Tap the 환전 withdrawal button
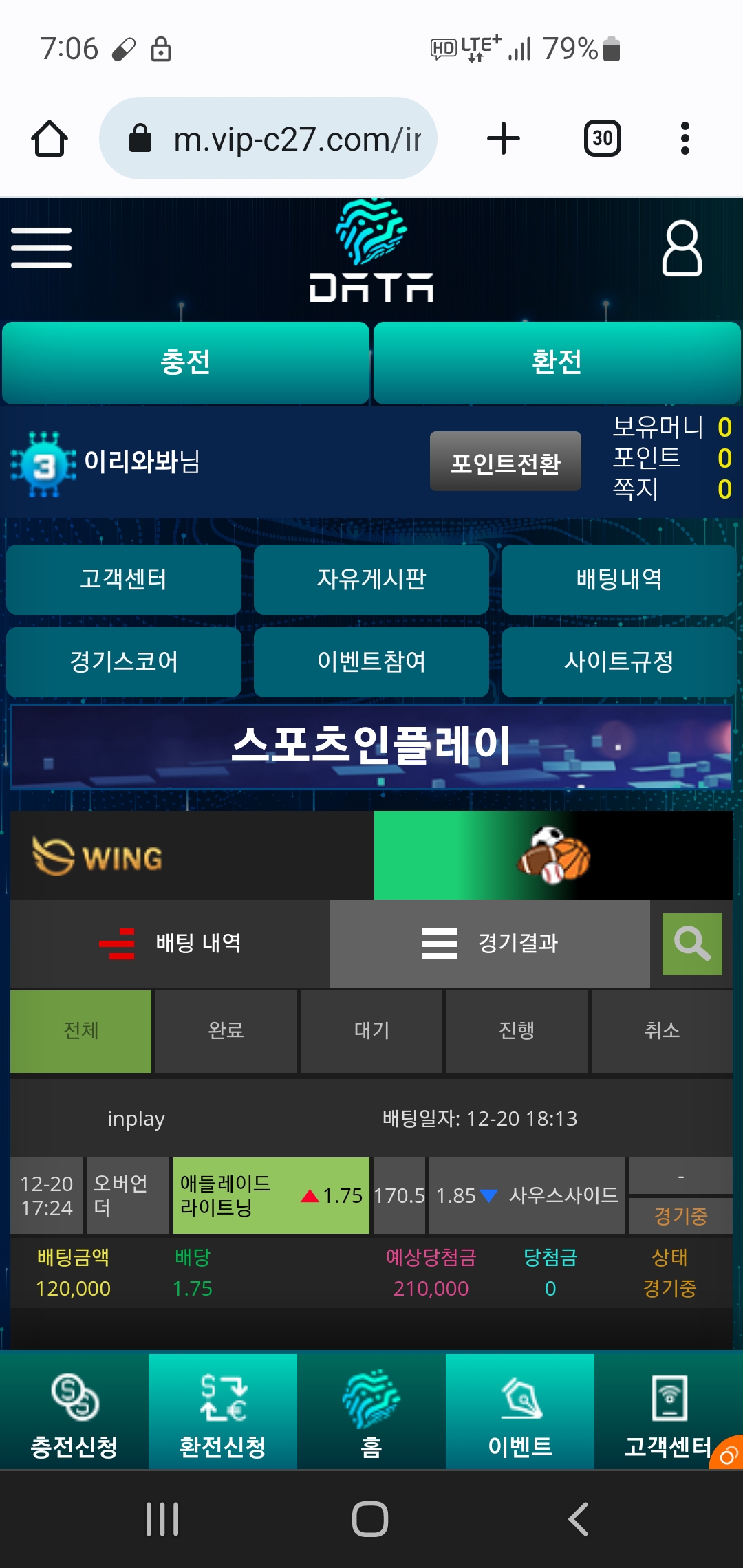Viewport: 743px width, 1568px height. click(557, 362)
